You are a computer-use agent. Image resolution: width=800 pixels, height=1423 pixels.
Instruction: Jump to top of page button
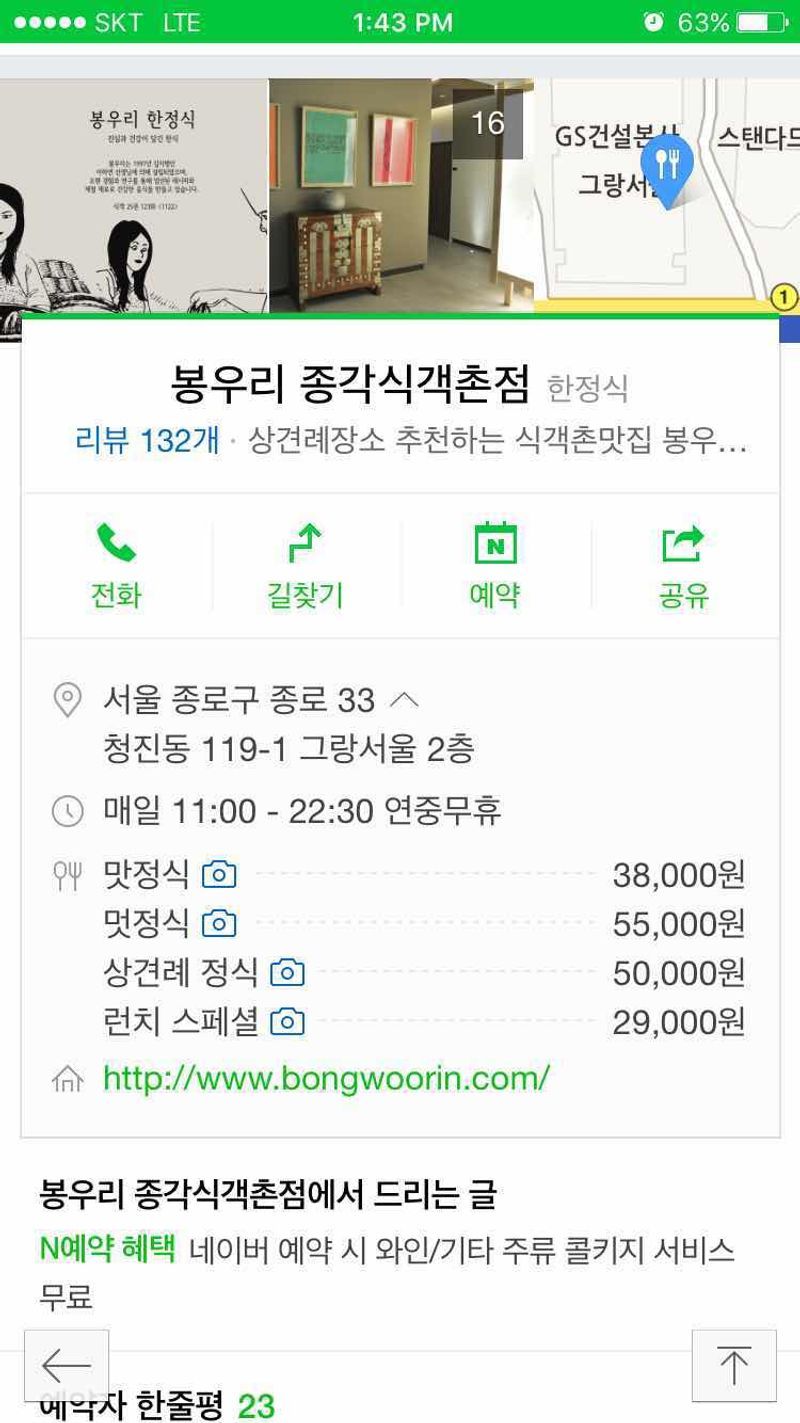coord(733,1365)
